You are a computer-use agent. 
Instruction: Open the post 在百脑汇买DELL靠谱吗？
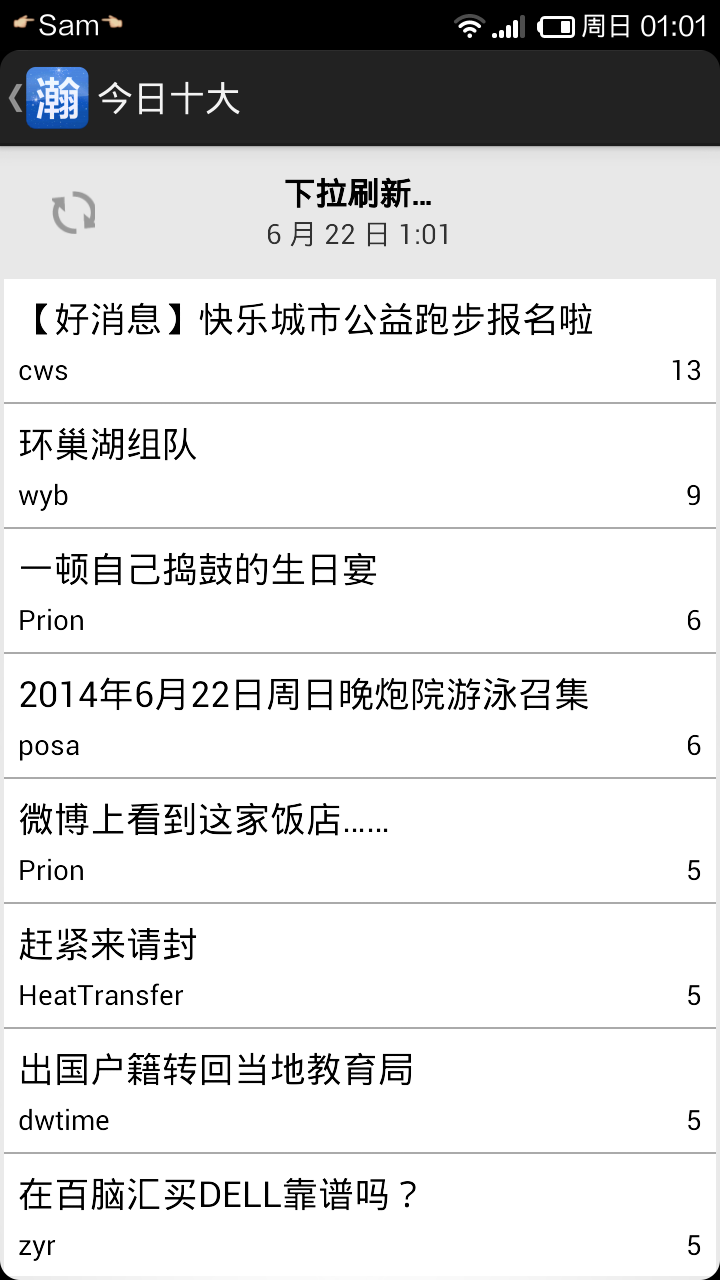[x=360, y=1215]
